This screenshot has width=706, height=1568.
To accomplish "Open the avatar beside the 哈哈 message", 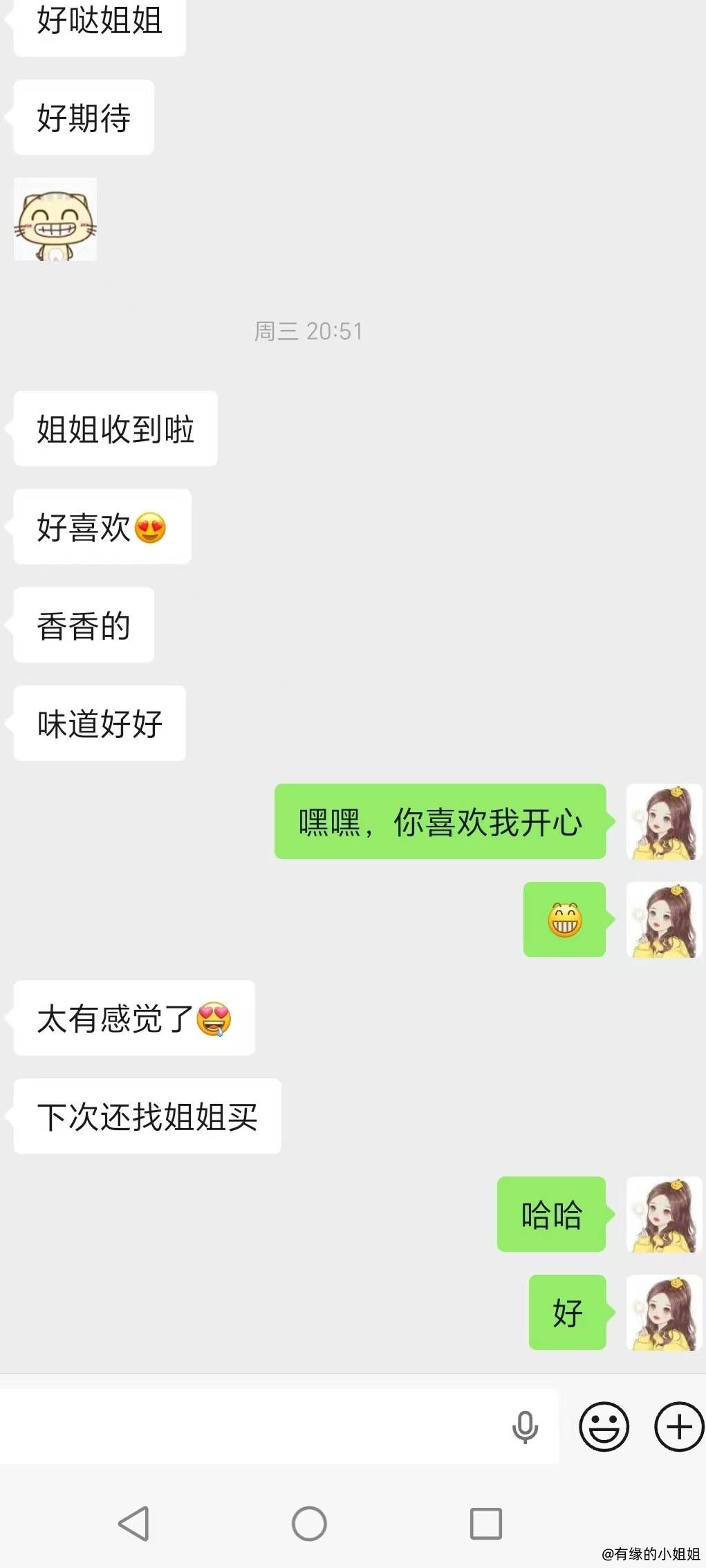I will click(664, 1215).
